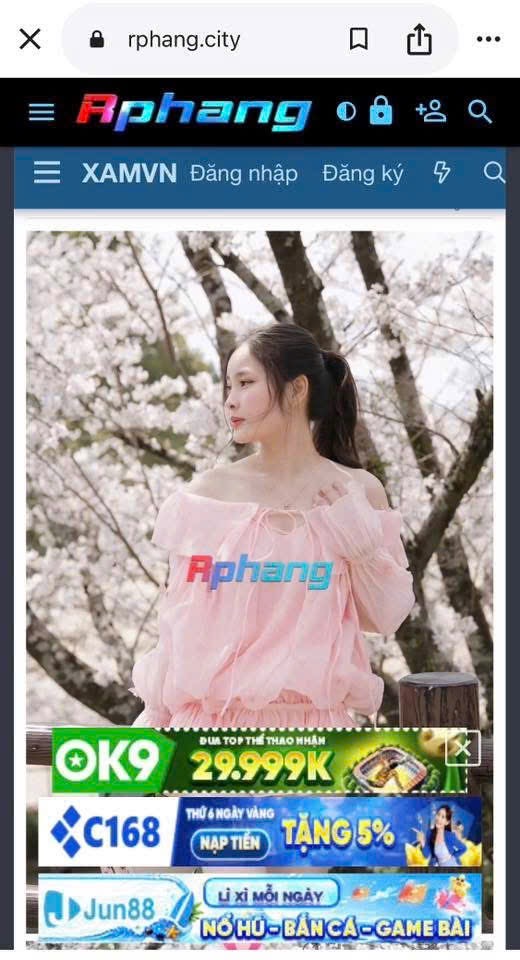Close the in-app browser
Screen dimensions: 520x960
[30, 40]
